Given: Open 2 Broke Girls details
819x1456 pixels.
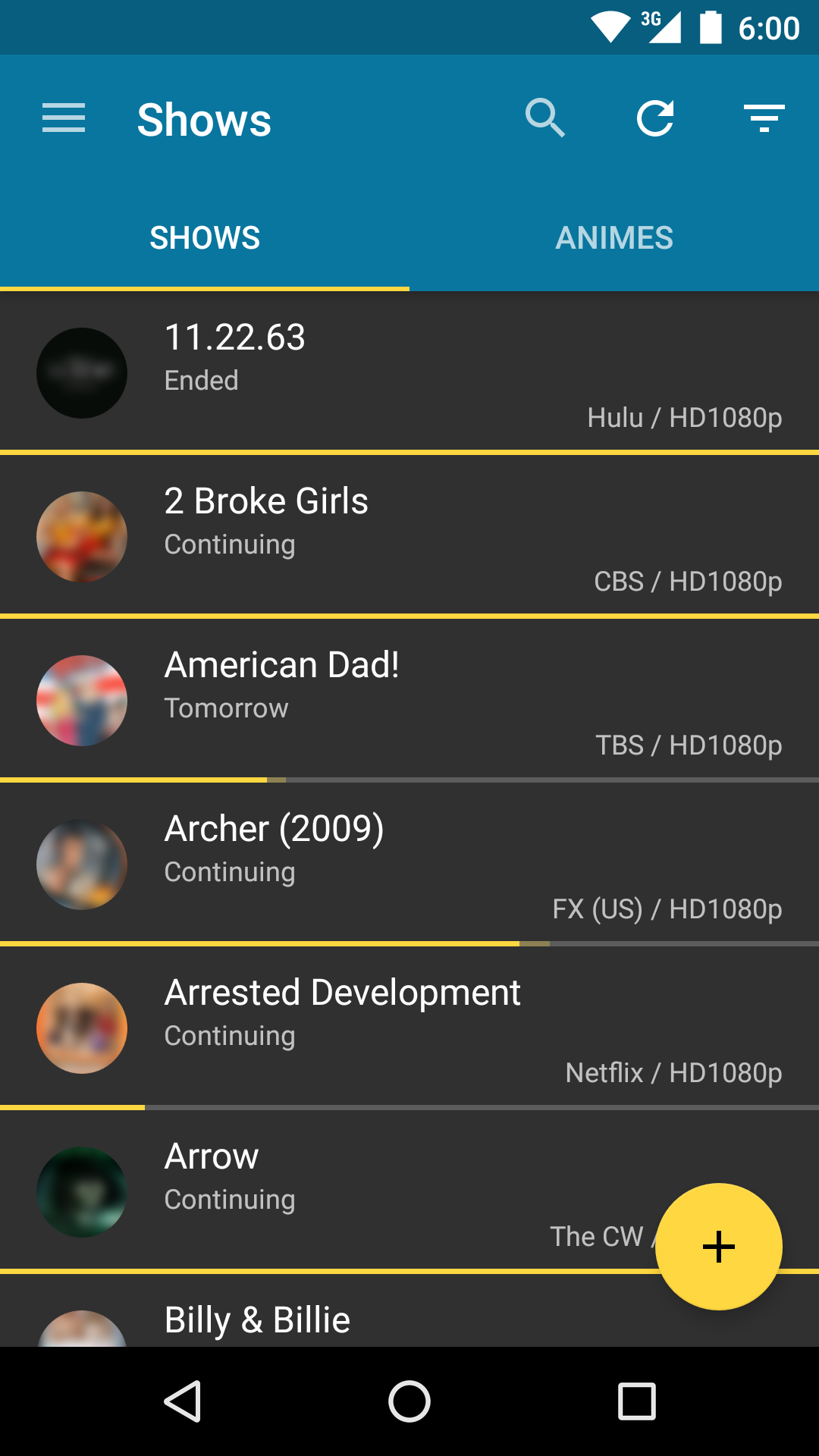Looking at the screenshot, I should tap(409, 536).
